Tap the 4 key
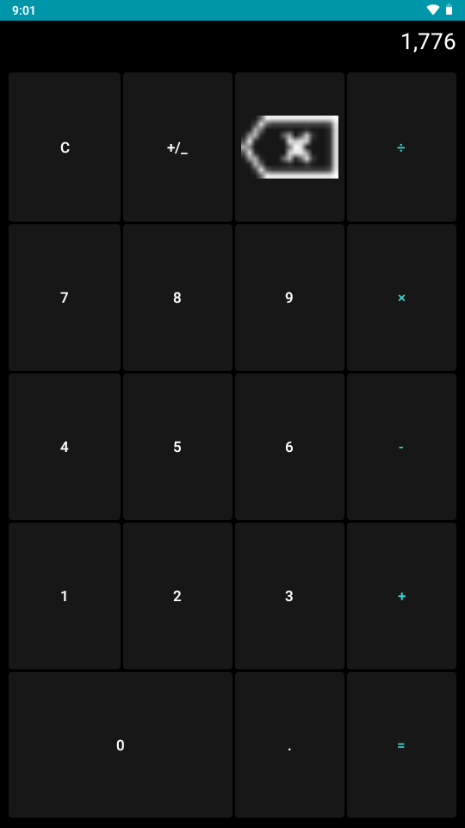The height and width of the screenshot is (828, 465). 64,447
